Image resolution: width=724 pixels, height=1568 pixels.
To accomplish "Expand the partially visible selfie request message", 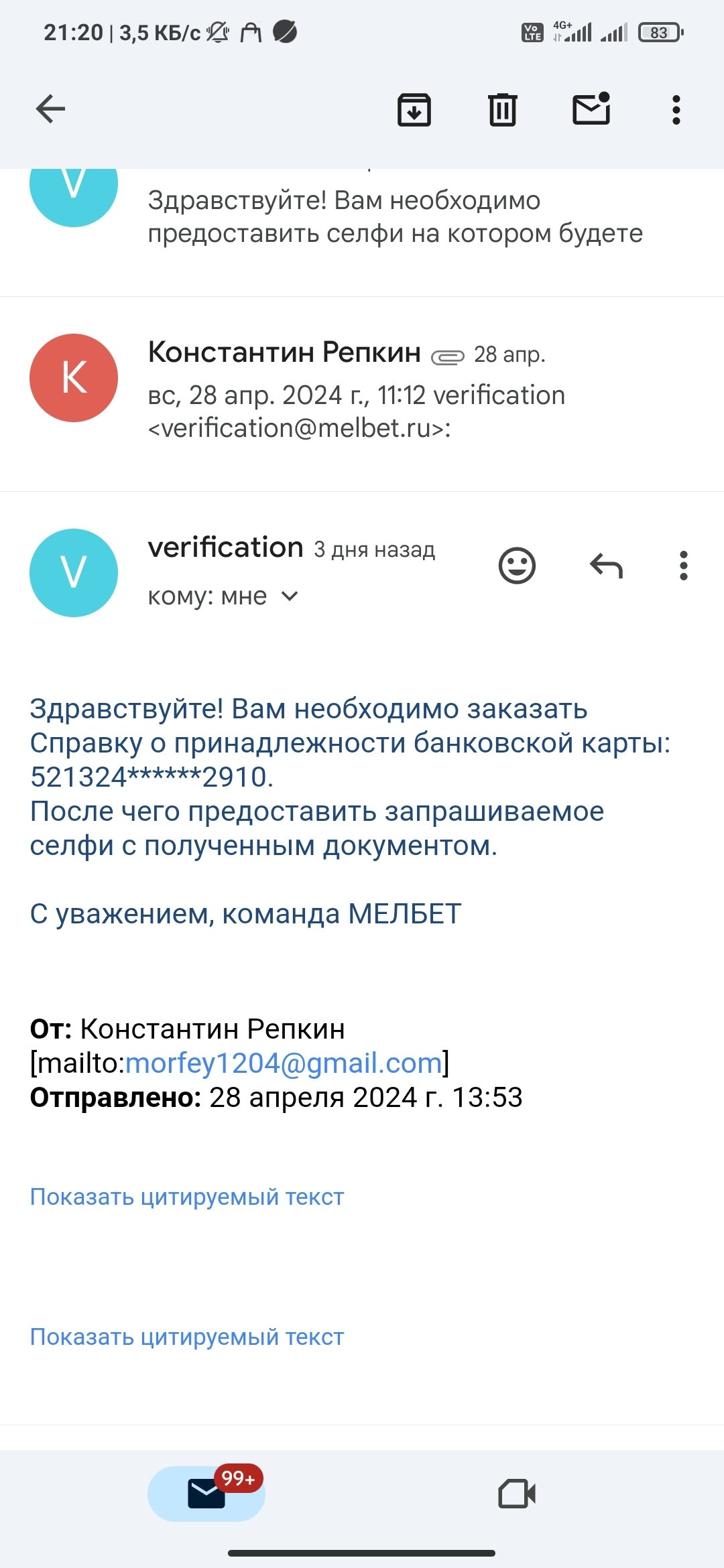I will click(394, 218).
